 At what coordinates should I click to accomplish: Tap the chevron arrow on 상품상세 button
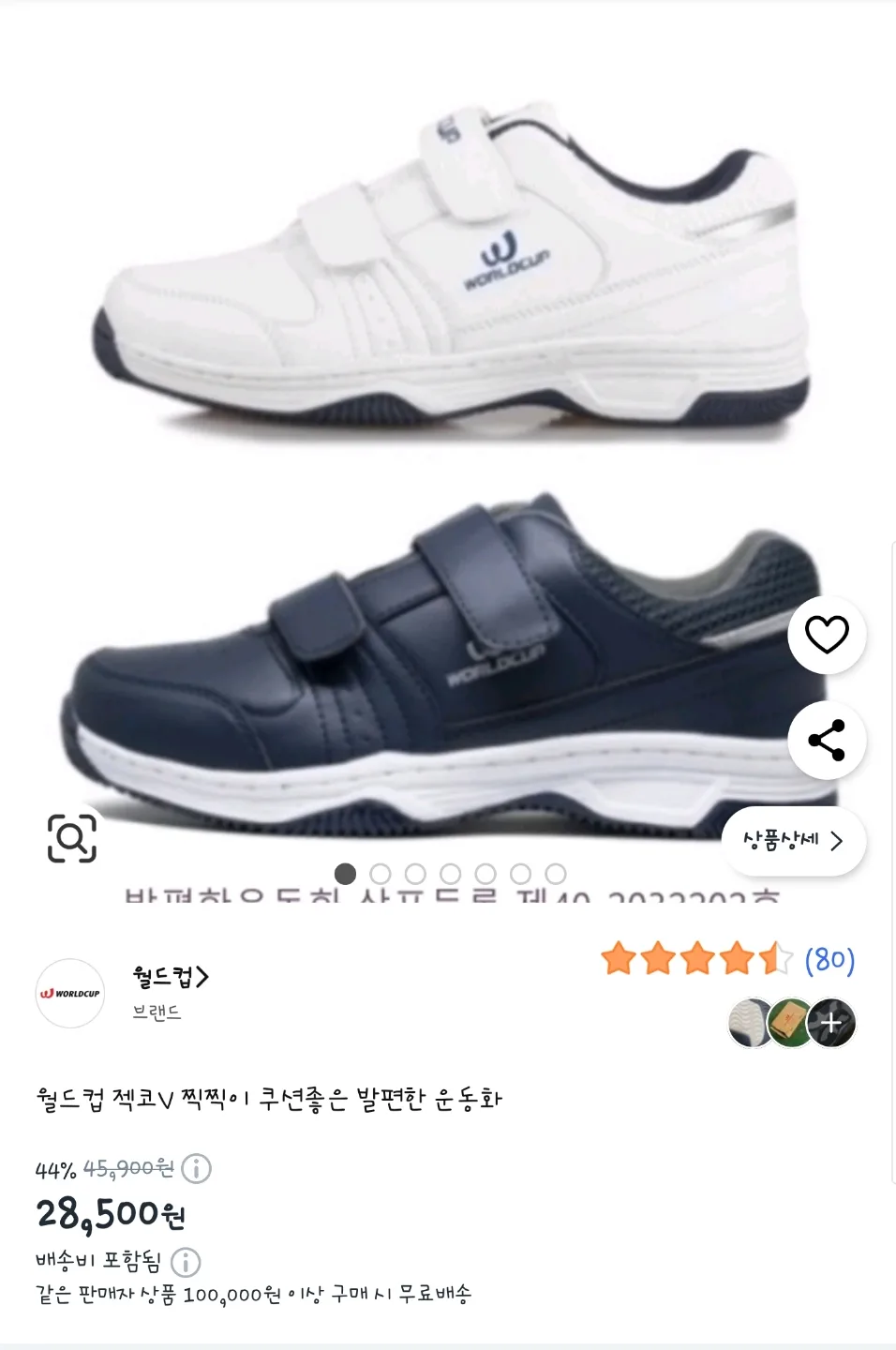pos(837,841)
